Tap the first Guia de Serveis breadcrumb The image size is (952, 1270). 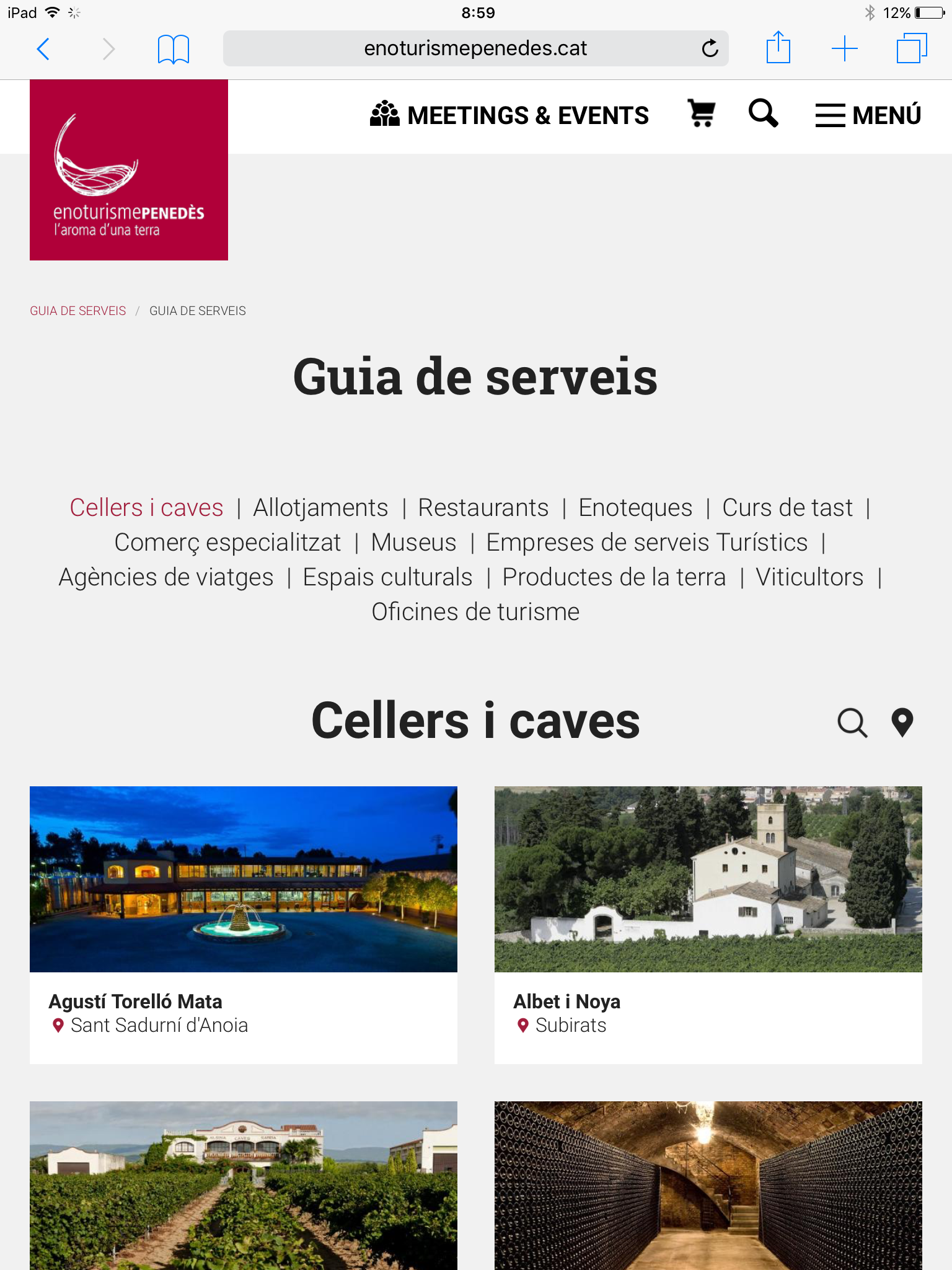pyautogui.click(x=78, y=311)
